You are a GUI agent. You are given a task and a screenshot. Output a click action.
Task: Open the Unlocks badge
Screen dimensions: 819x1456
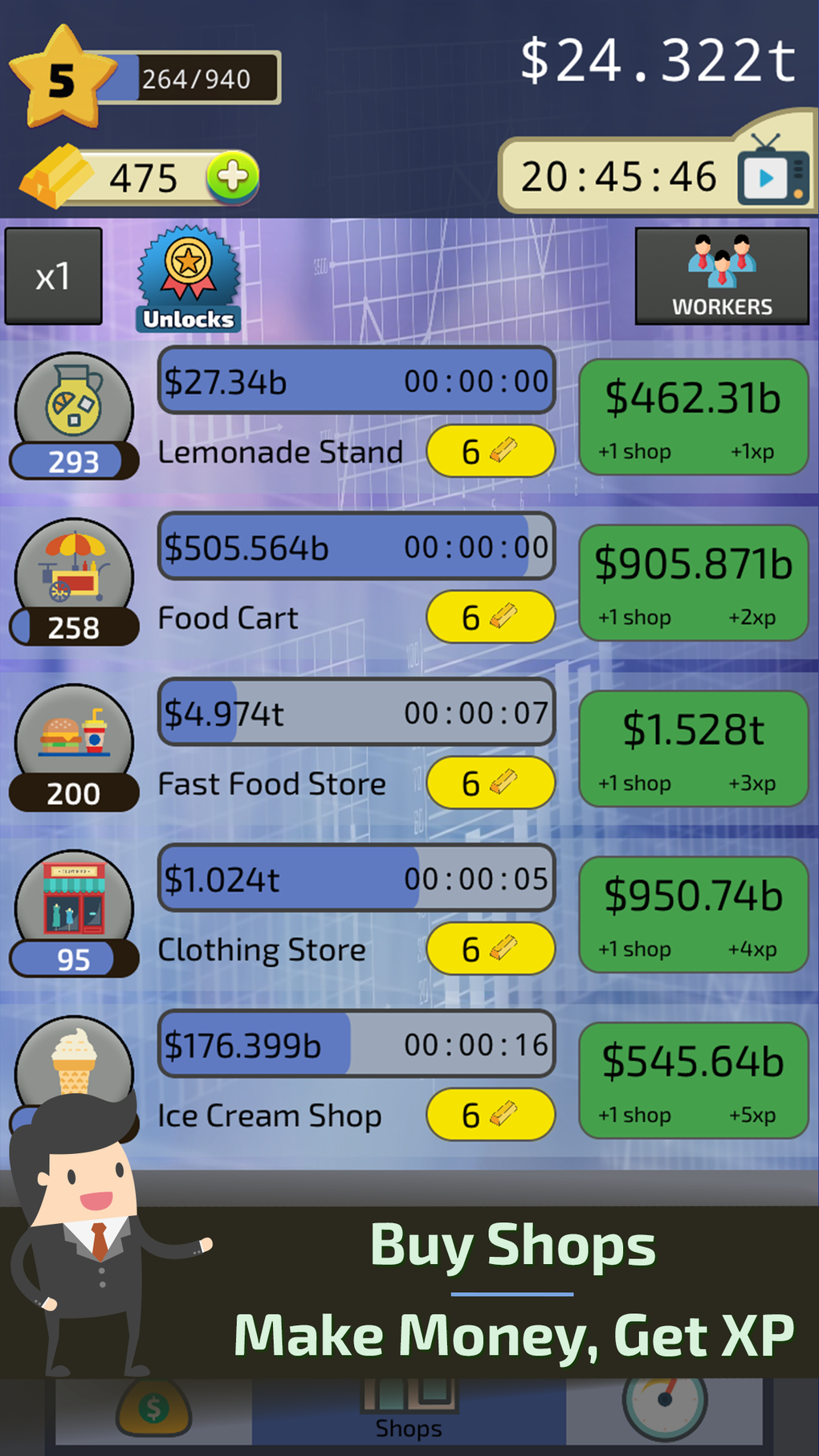point(189,279)
